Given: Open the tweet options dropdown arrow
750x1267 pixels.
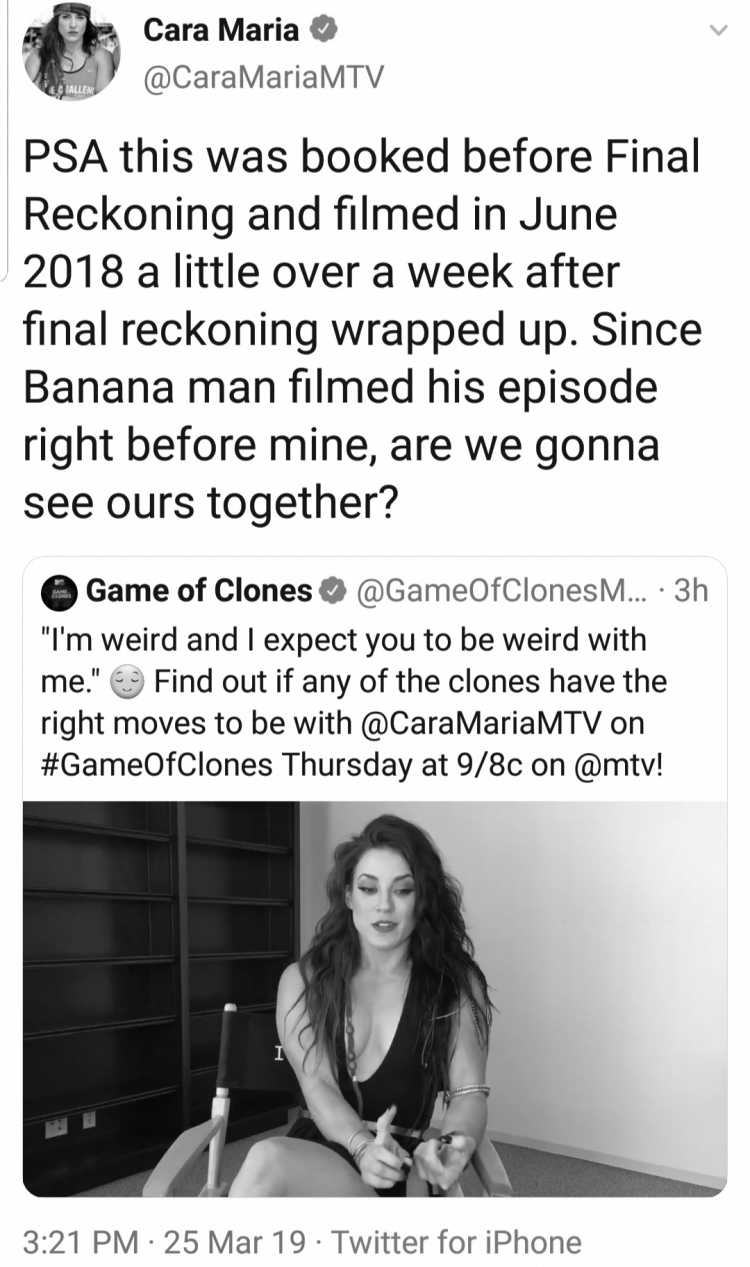Looking at the screenshot, I should click(x=717, y=32).
